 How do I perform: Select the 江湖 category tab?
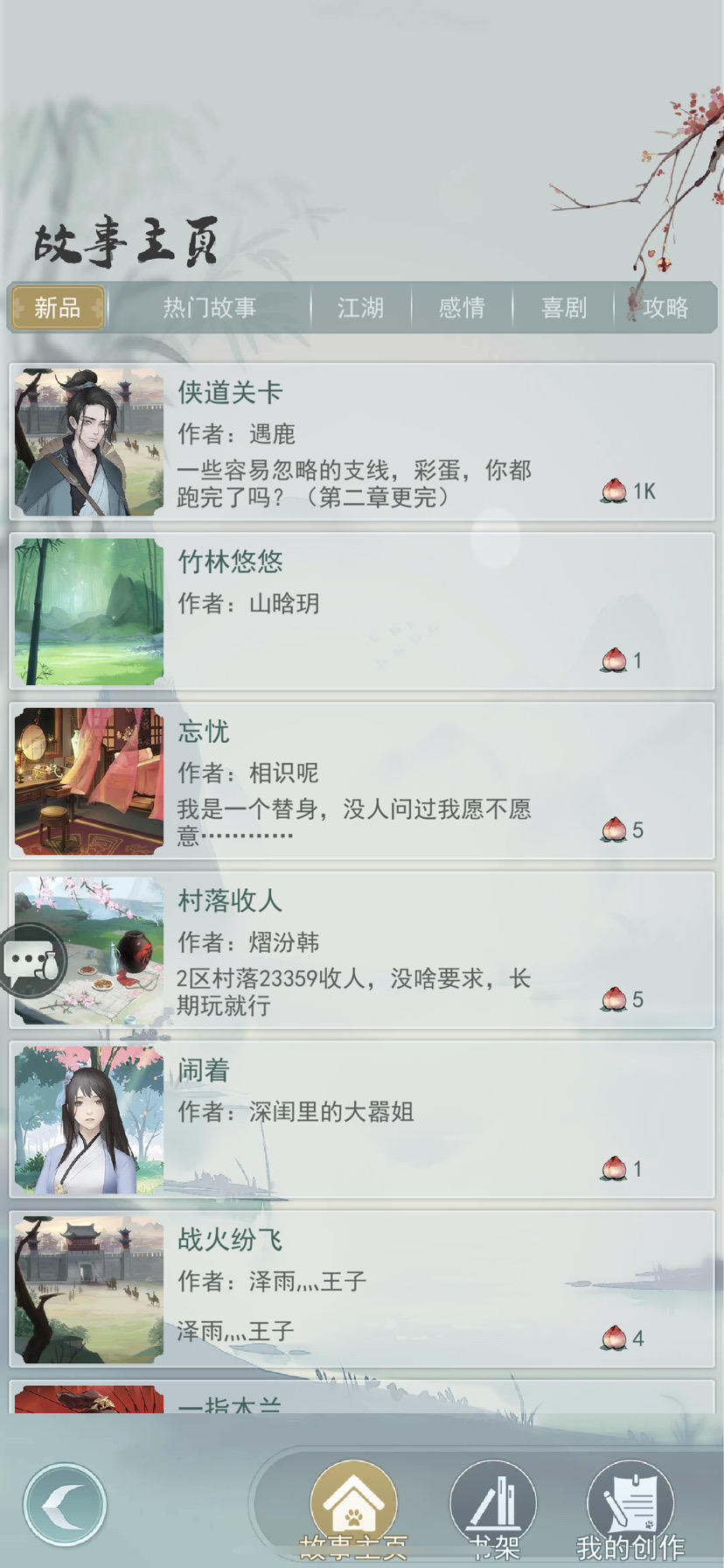[360, 308]
